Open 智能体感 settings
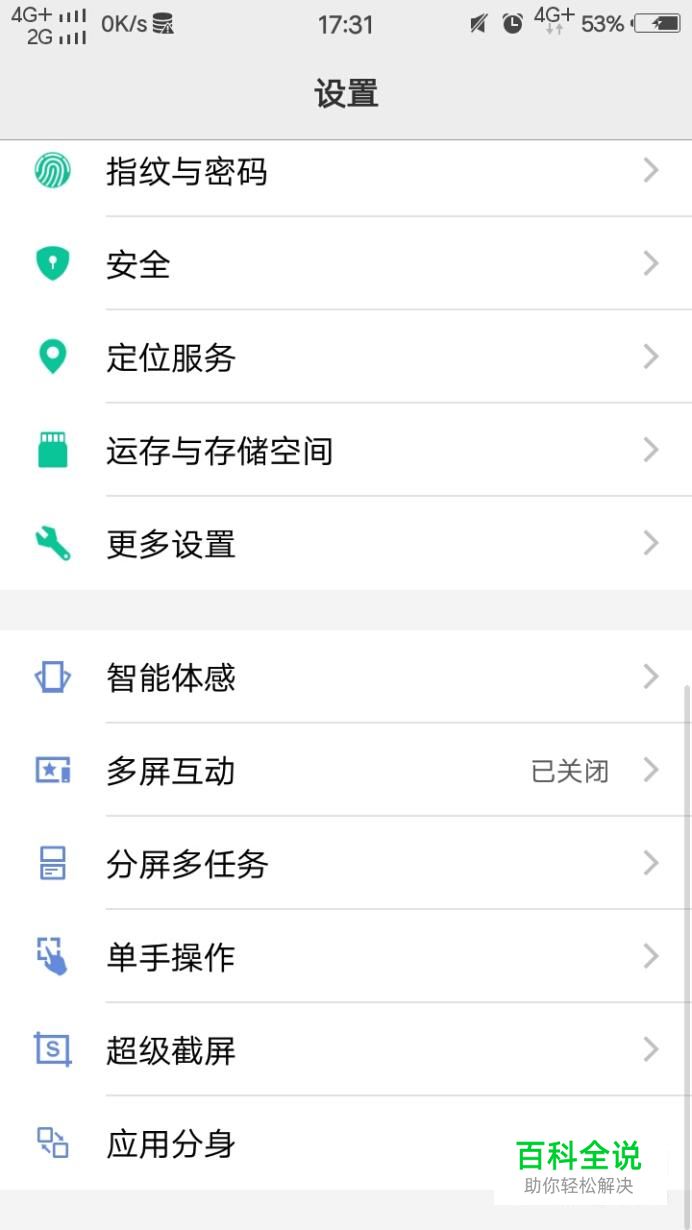 (345, 678)
